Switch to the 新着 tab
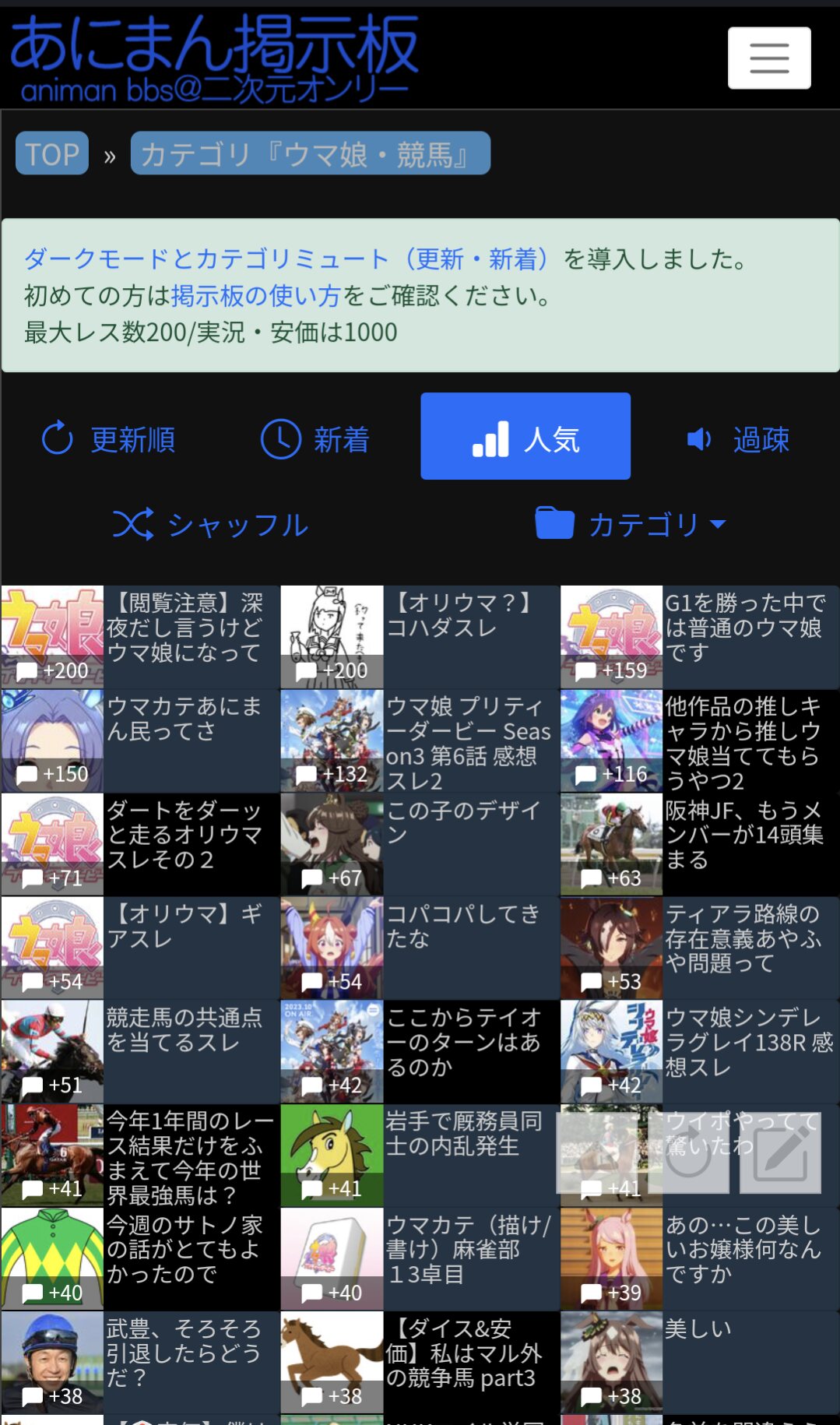 click(x=315, y=439)
